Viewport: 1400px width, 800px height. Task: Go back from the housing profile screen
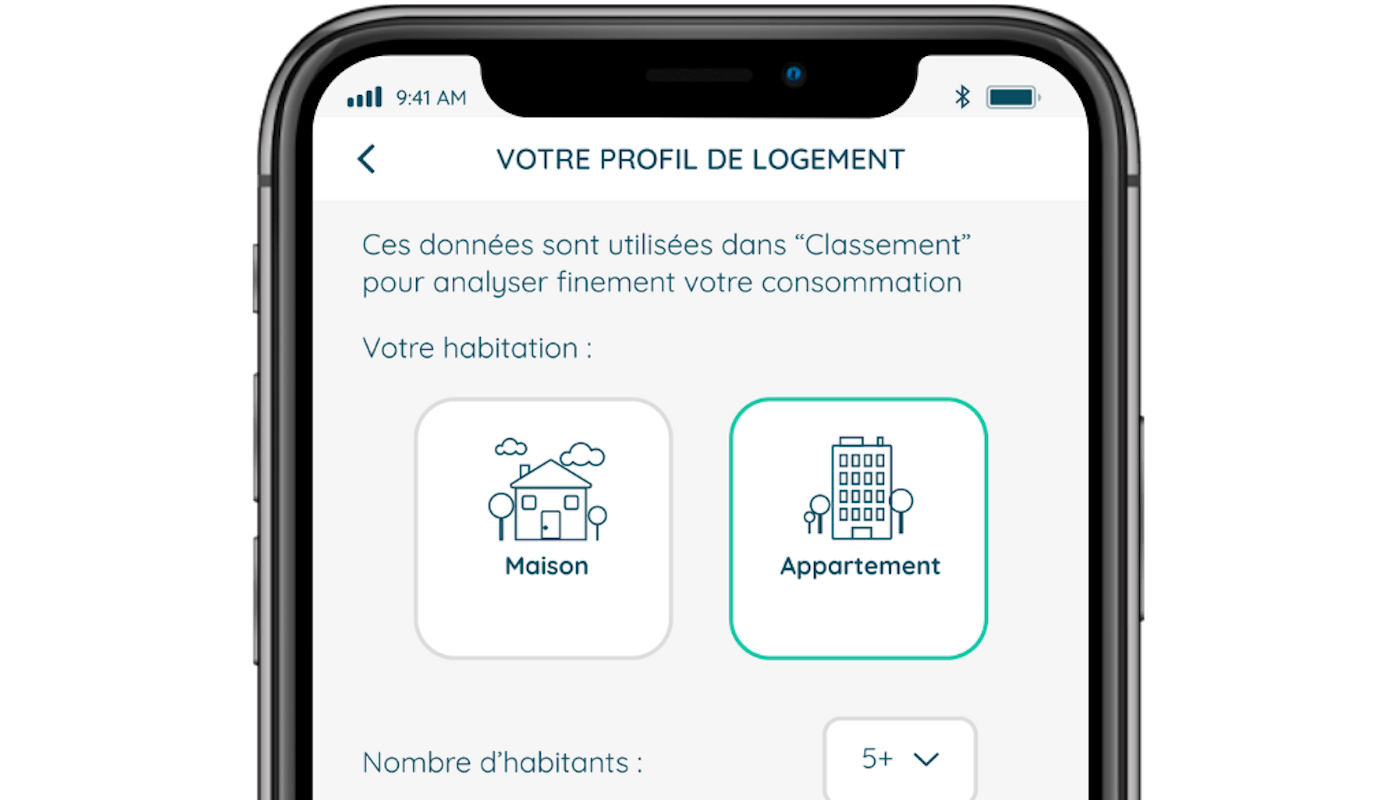click(x=367, y=159)
